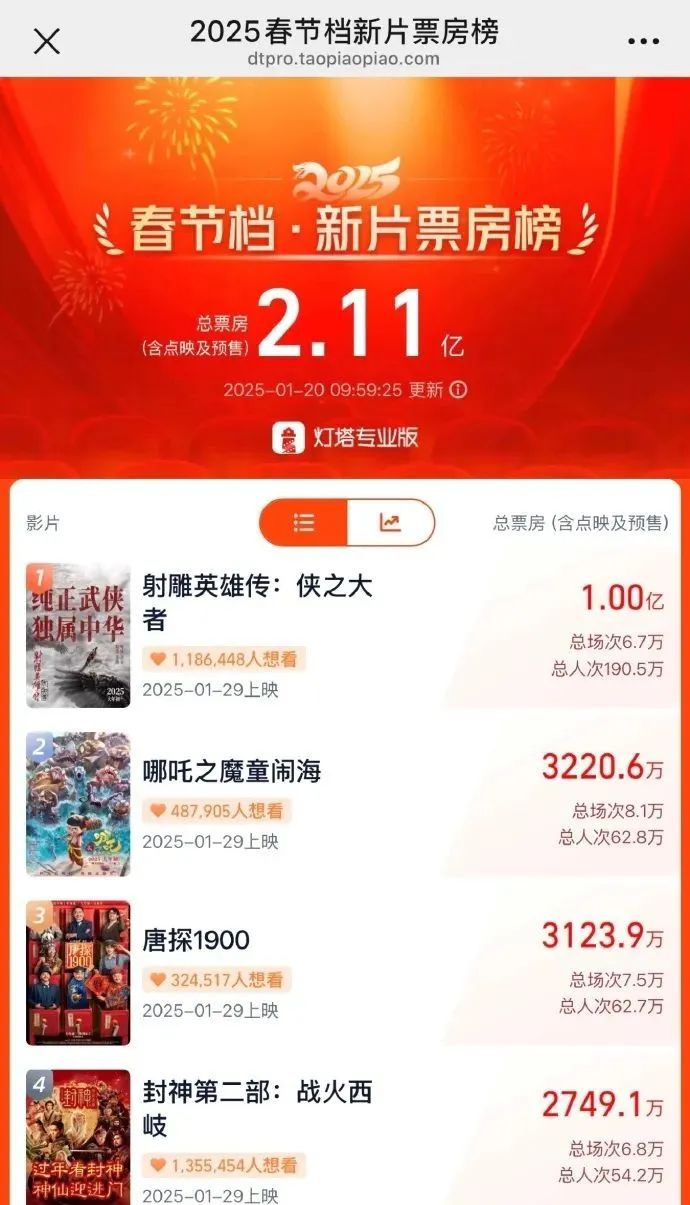Switch to the chart trend view
The height and width of the screenshot is (1205, 690).
pos(391,522)
